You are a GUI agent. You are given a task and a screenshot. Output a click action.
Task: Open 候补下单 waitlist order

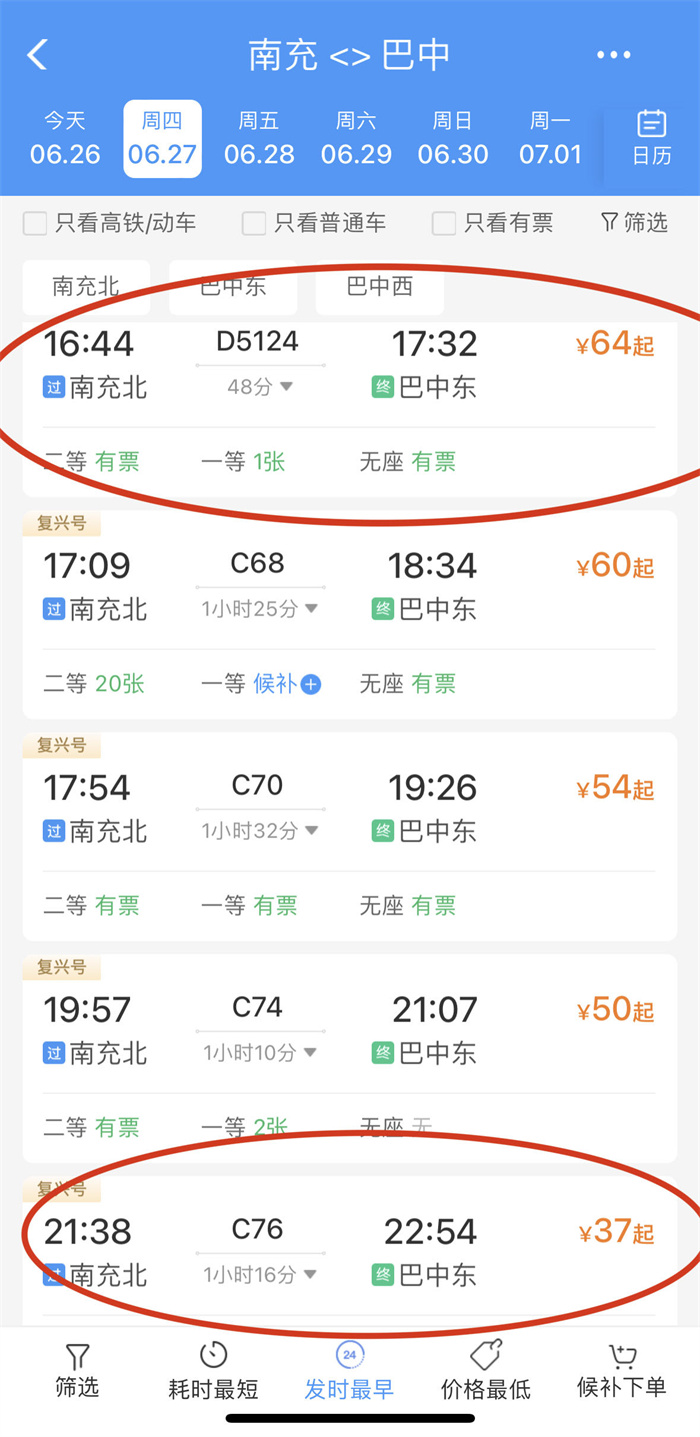[621, 1370]
